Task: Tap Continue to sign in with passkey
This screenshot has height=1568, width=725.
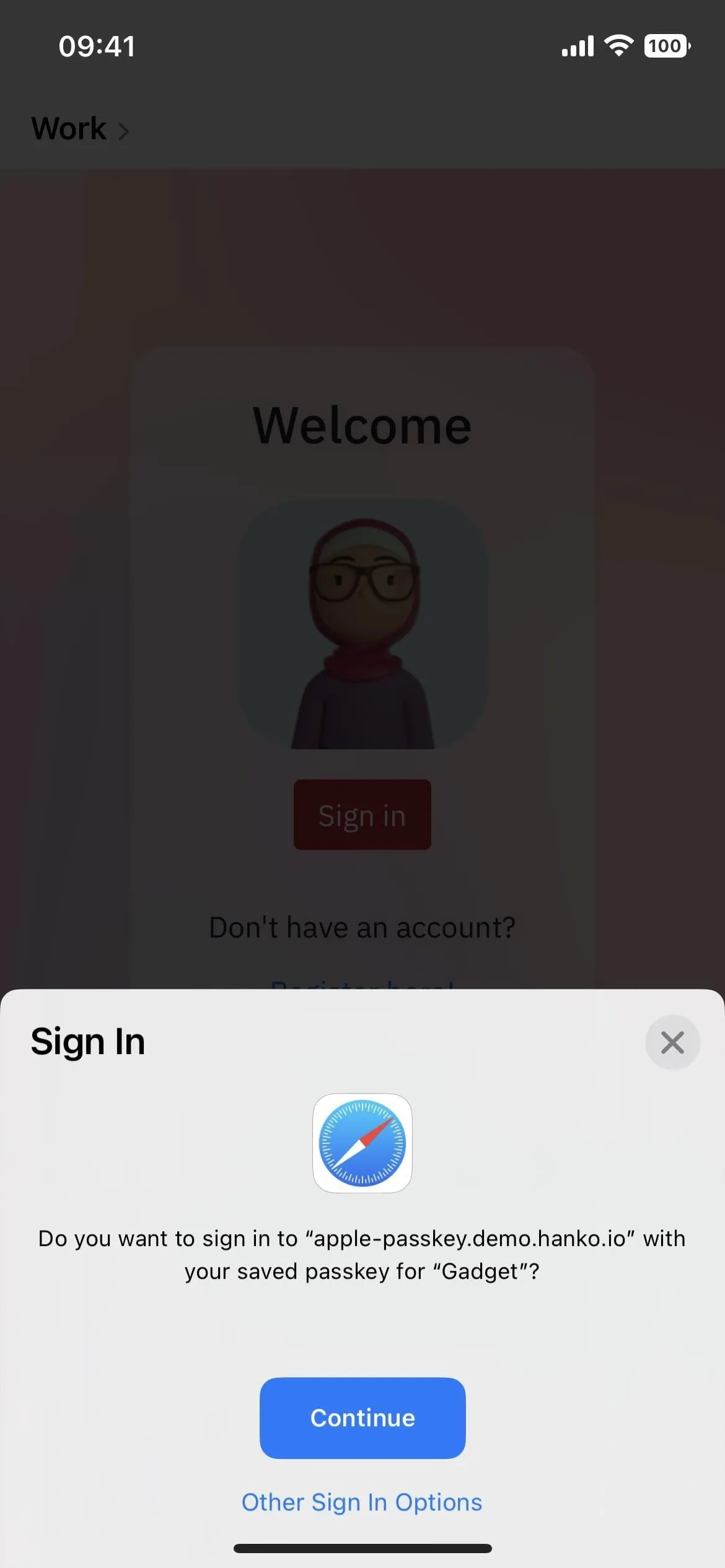Action: (x=362, y=1418)
